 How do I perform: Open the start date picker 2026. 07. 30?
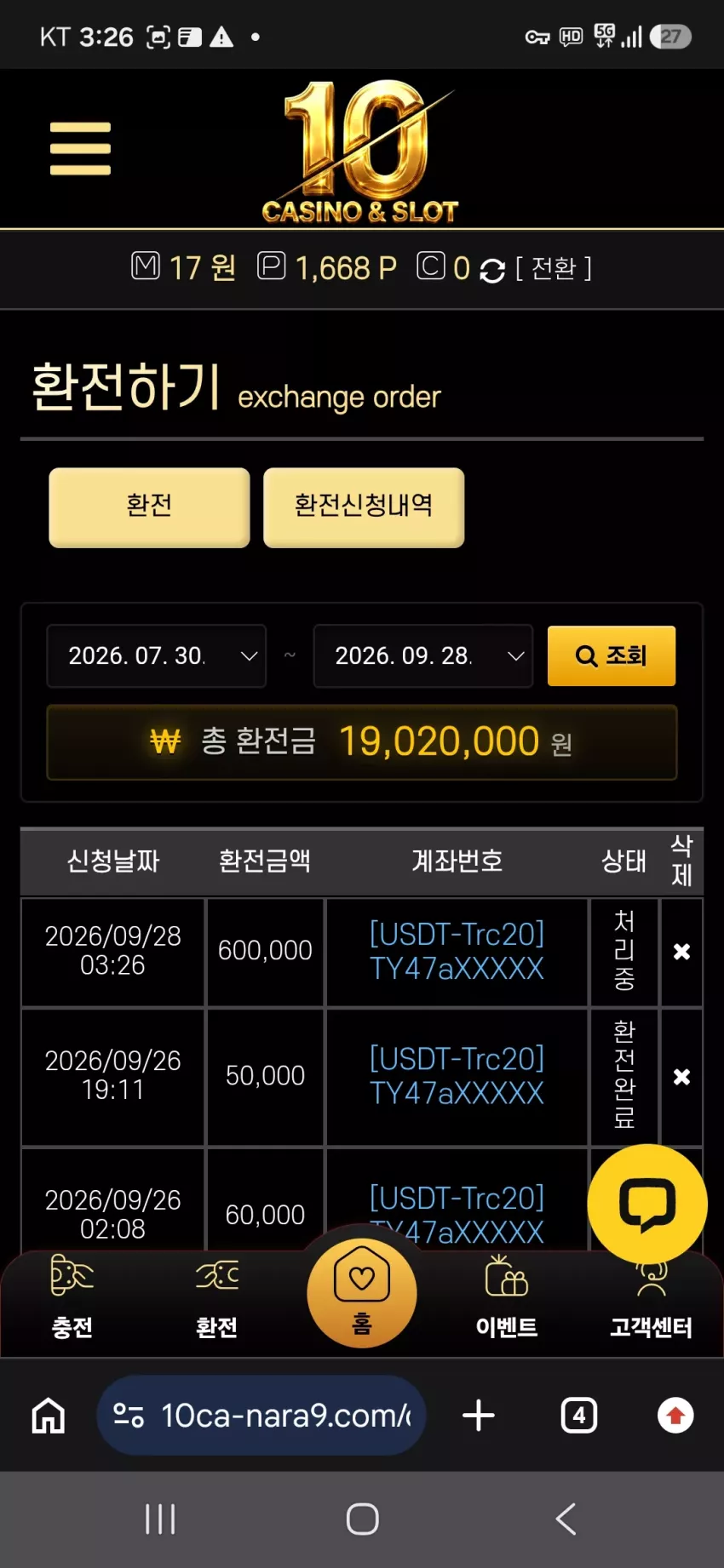tap(157, 655)
